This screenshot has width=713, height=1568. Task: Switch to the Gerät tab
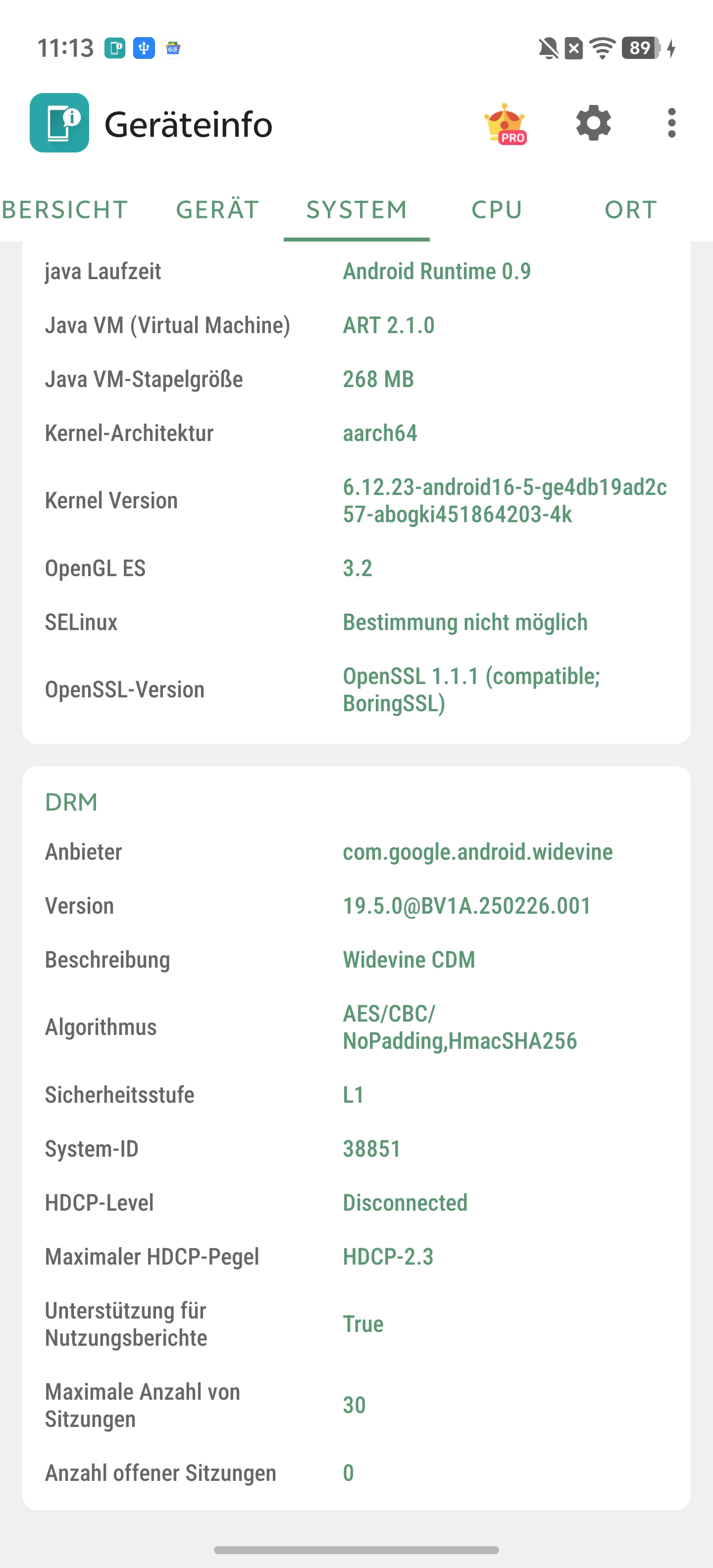pyautogui.click(x=217, y=210)
